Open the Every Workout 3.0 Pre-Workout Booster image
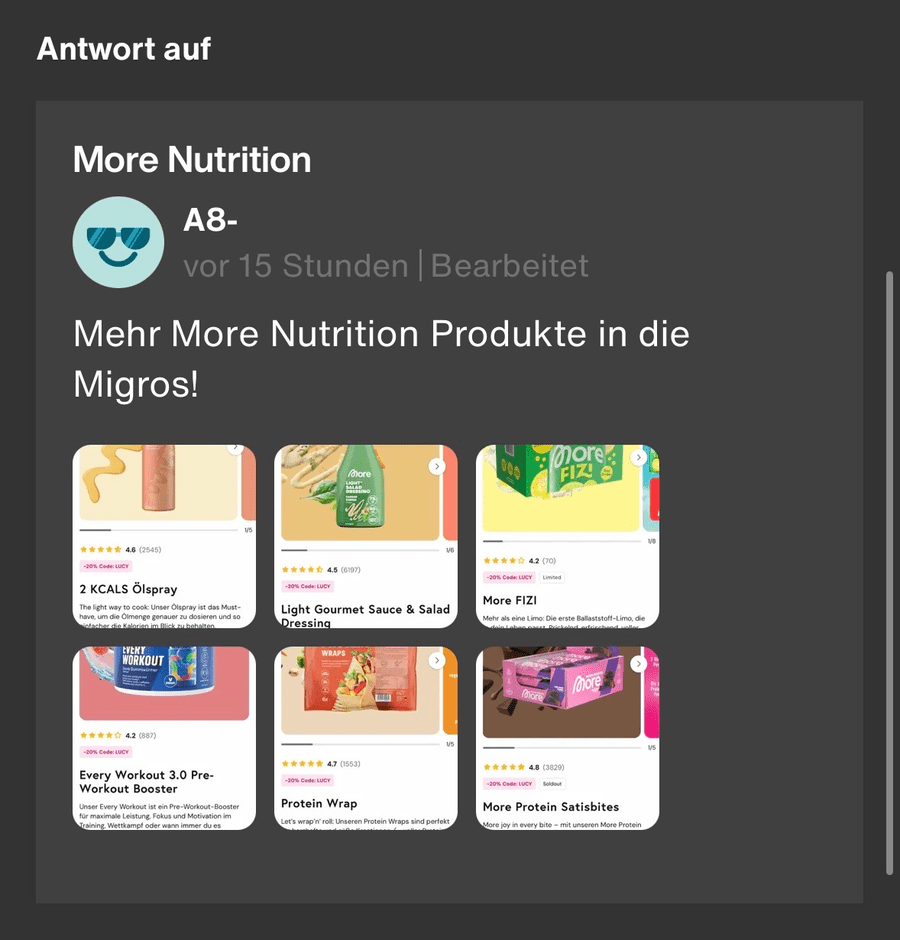 click(x=164, y=738)
